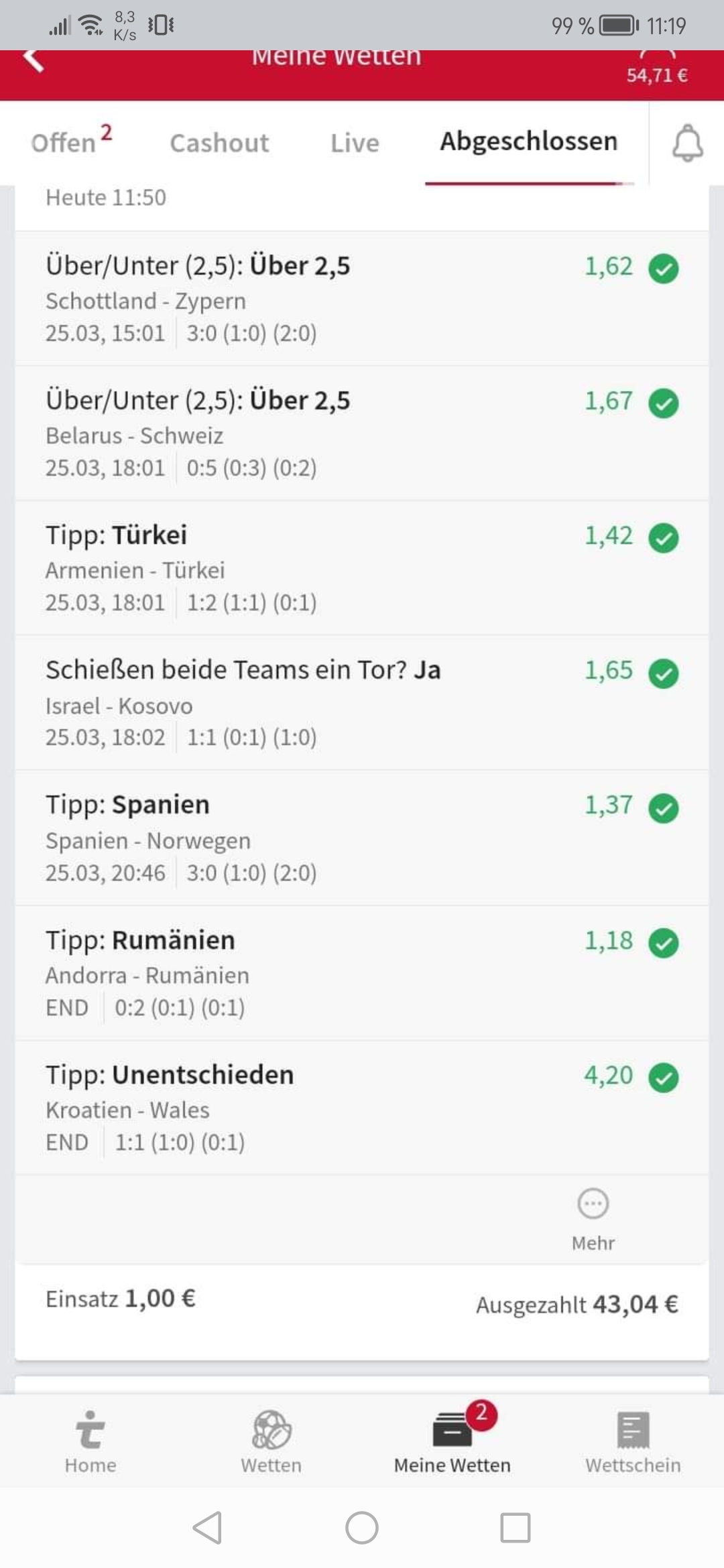724x1568 pixels.
Task: Open the notifications bell
Action: (687, 143)
